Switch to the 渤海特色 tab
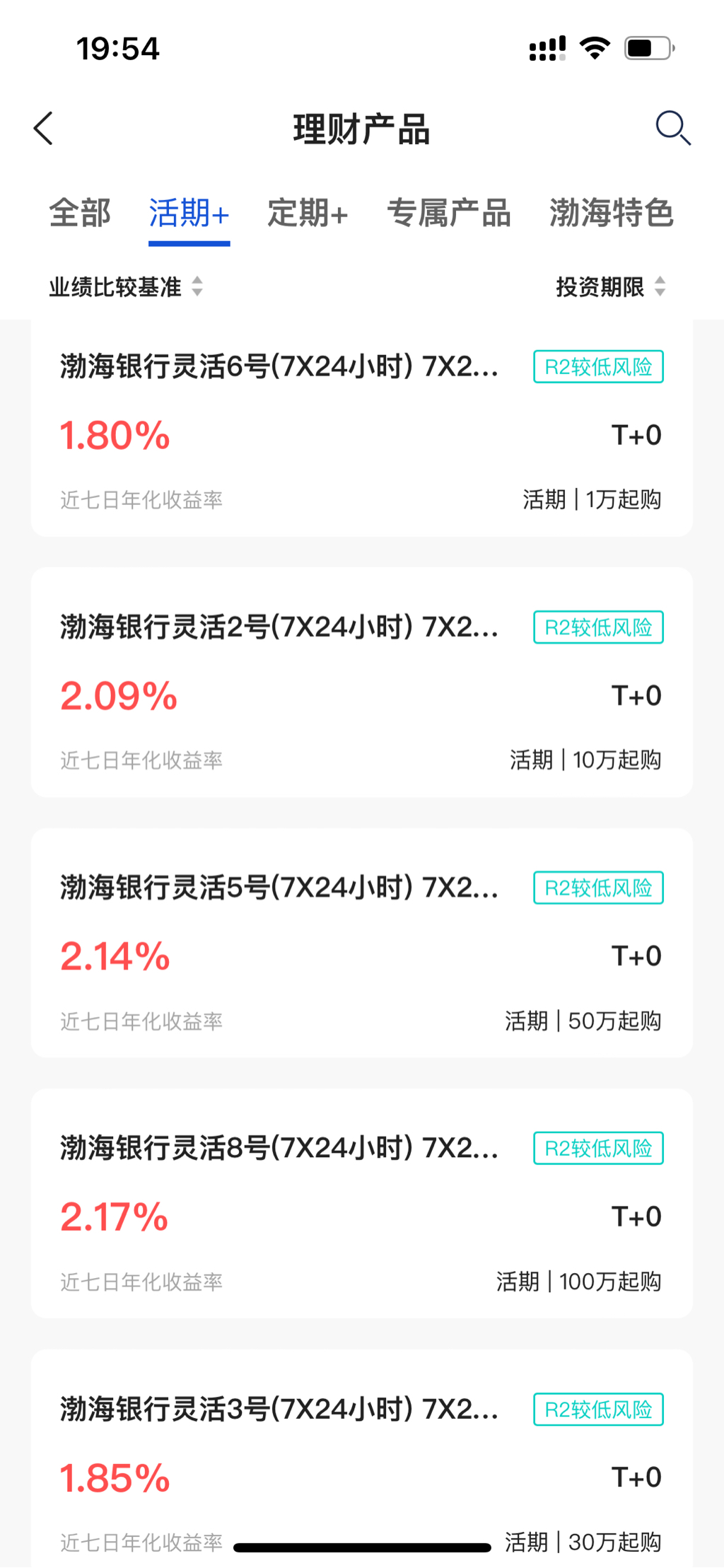Screen dimensions: 724x1568 click(612, 213)
